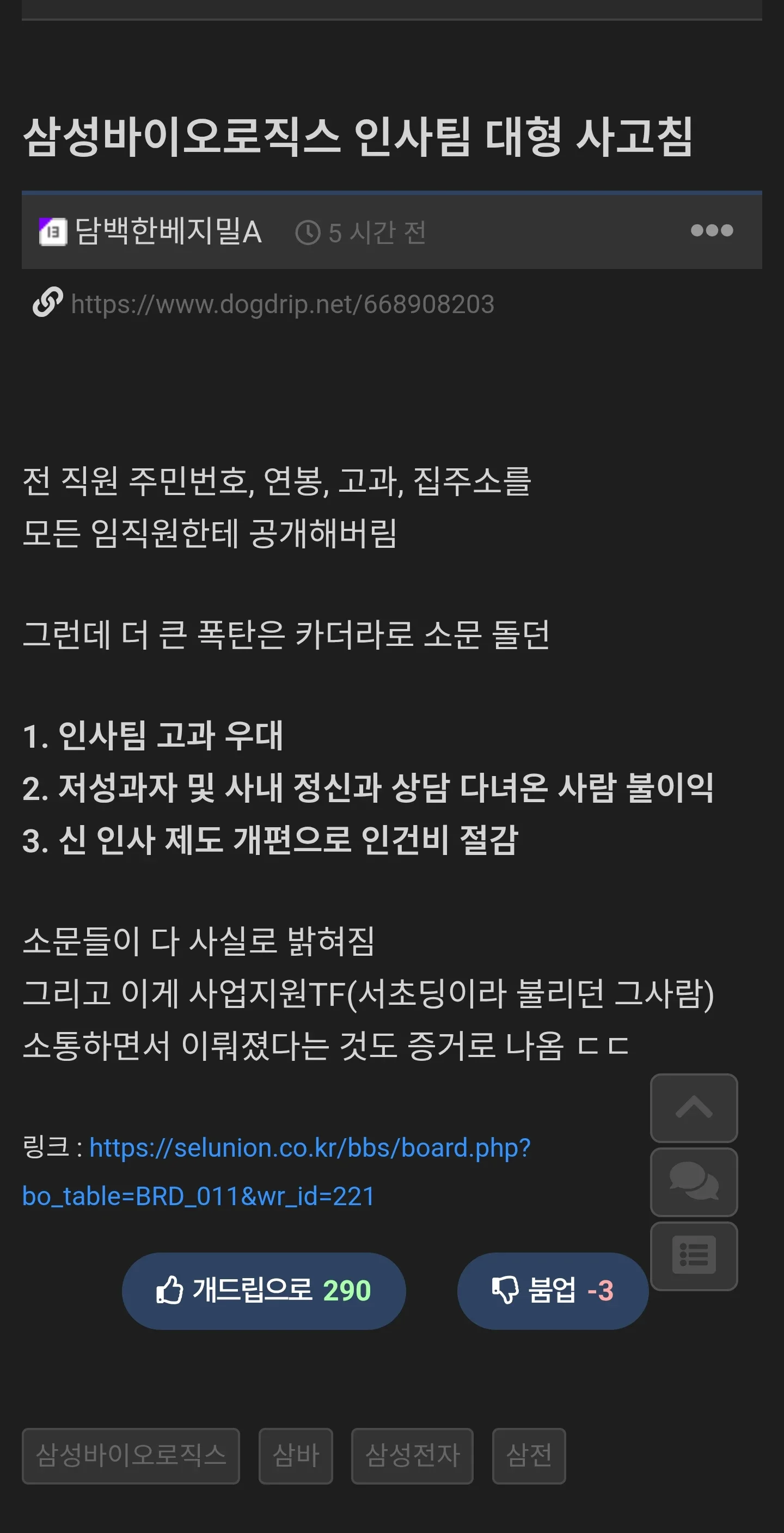The height and width of the screenshot is (1533, 784).
Task: Downvote with the 붐업 button
Action: click(x=552, y=1290)
